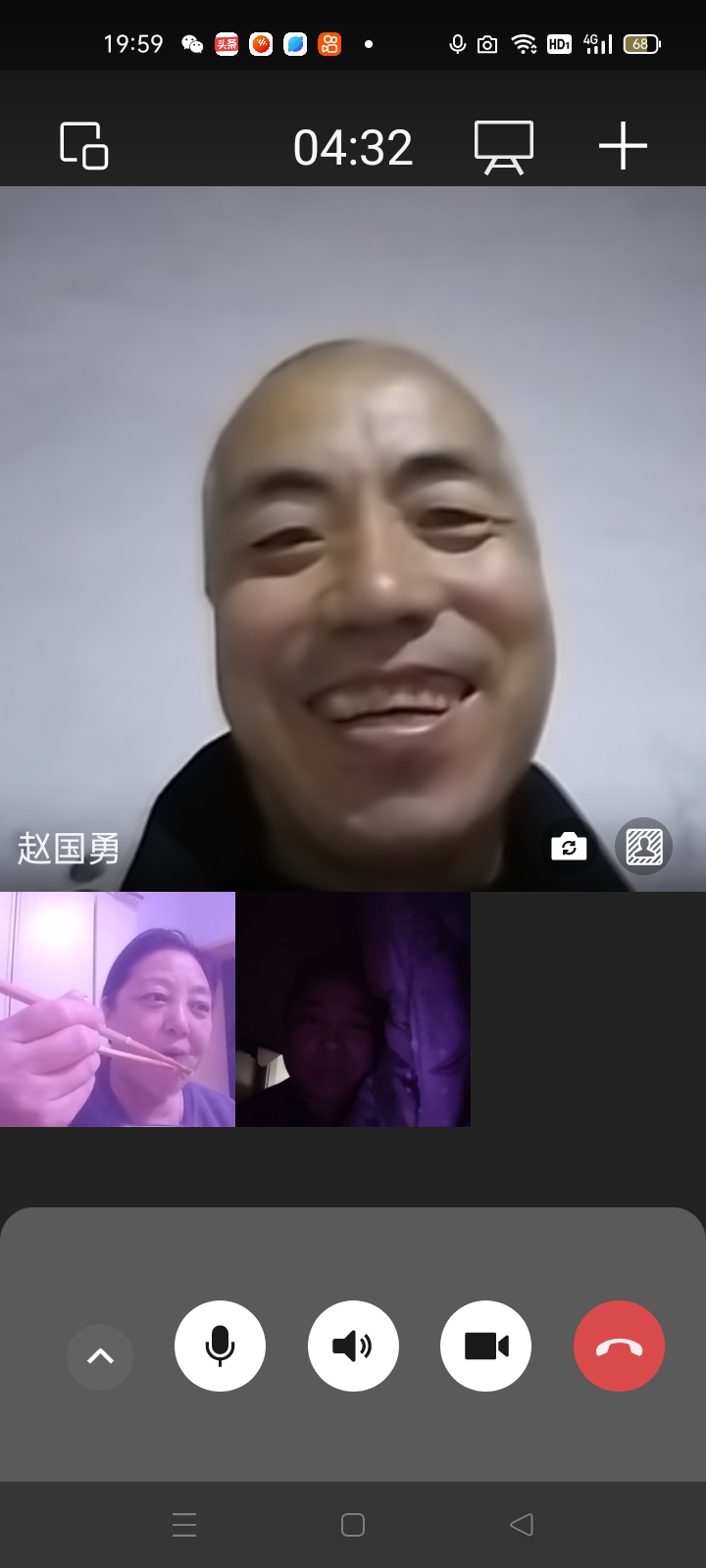Enlarge the dark purple video tile
706x1568 pixels.
click(x=353, y=1009)
